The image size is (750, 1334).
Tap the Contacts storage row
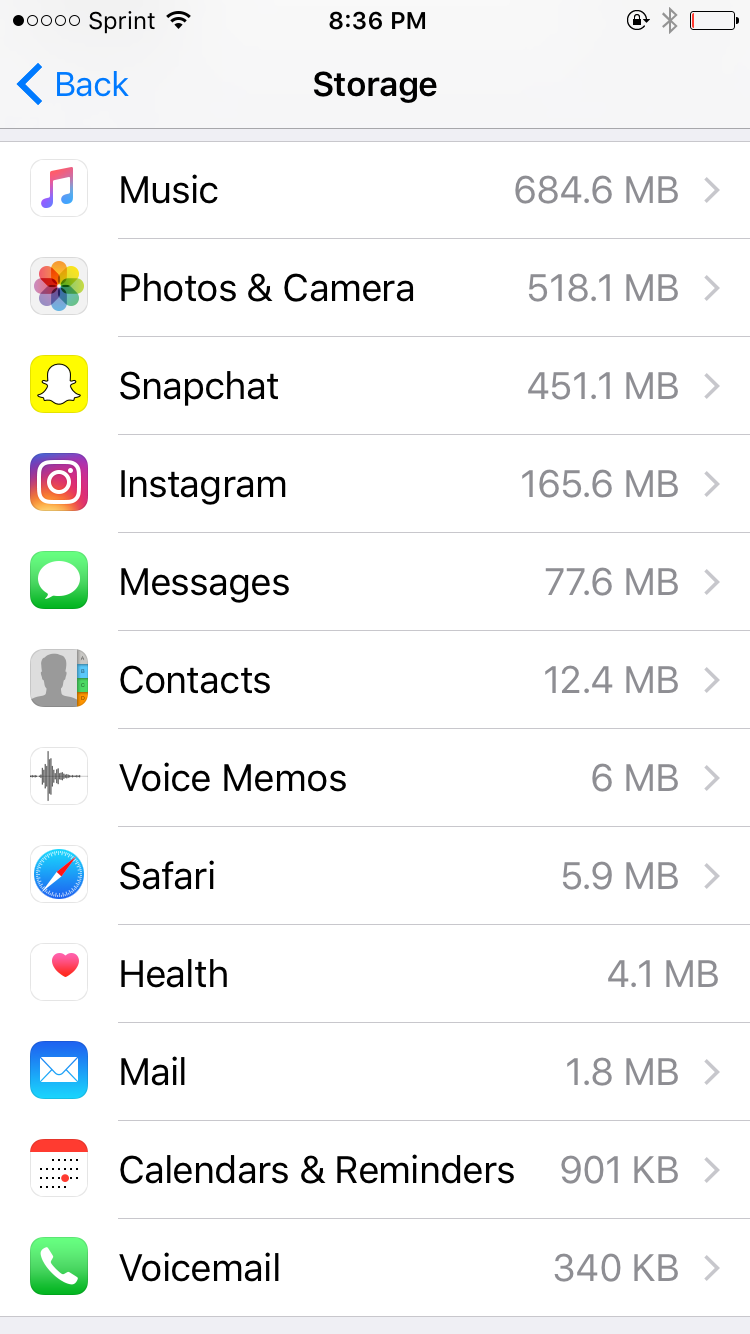[x=375, y=680]
